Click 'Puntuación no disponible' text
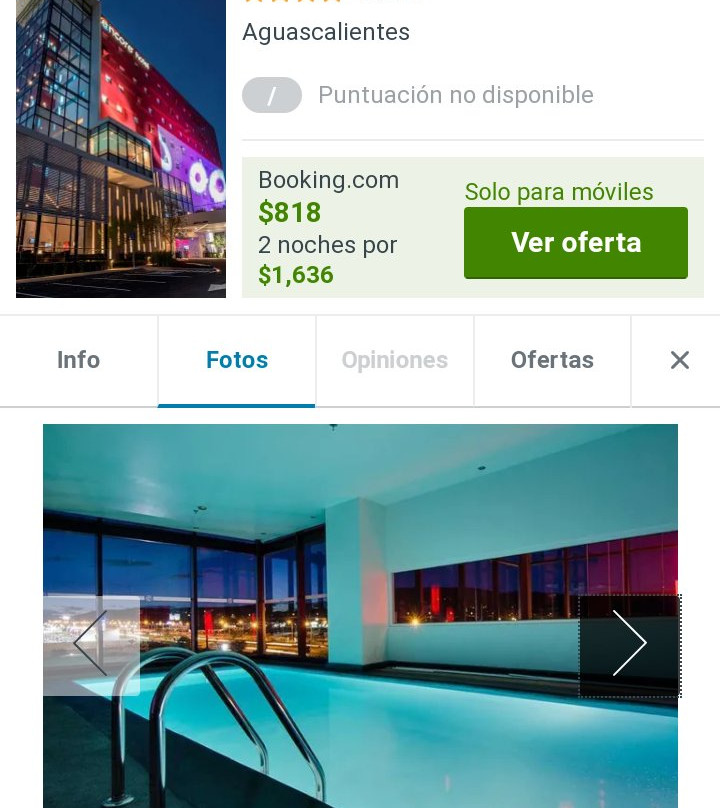Viewport: 720px width, 808px height. (455, 94)
